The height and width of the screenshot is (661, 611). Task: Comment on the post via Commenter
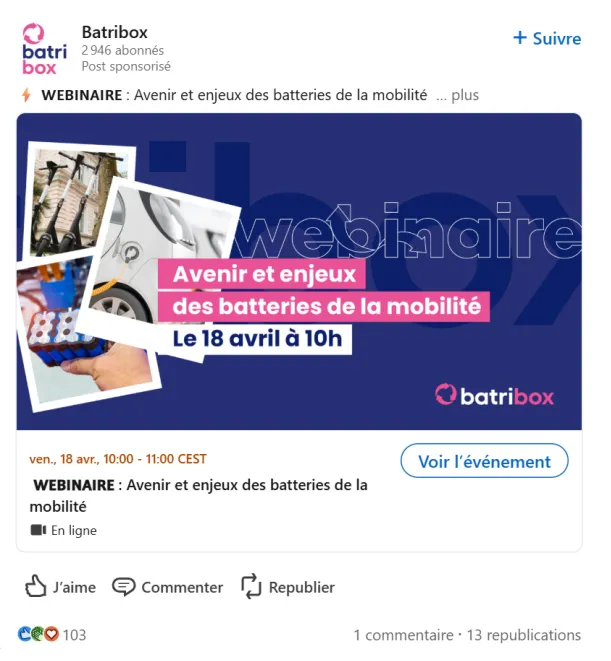168,587
